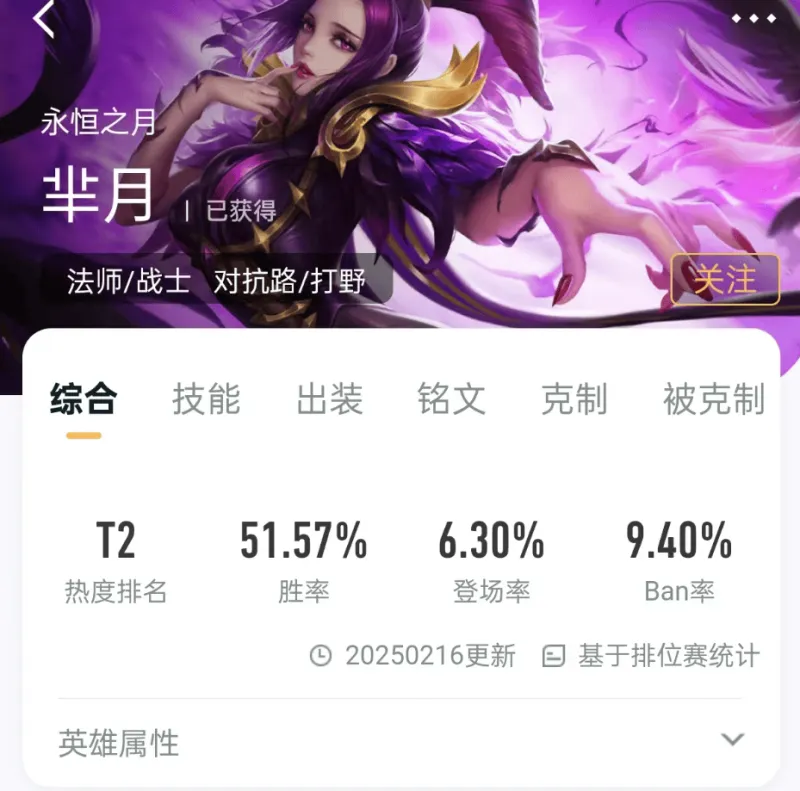The height and width of the screenshot is (791, 800).
Task: View the 铭文 tab
Action: click(x=452, y=399)
